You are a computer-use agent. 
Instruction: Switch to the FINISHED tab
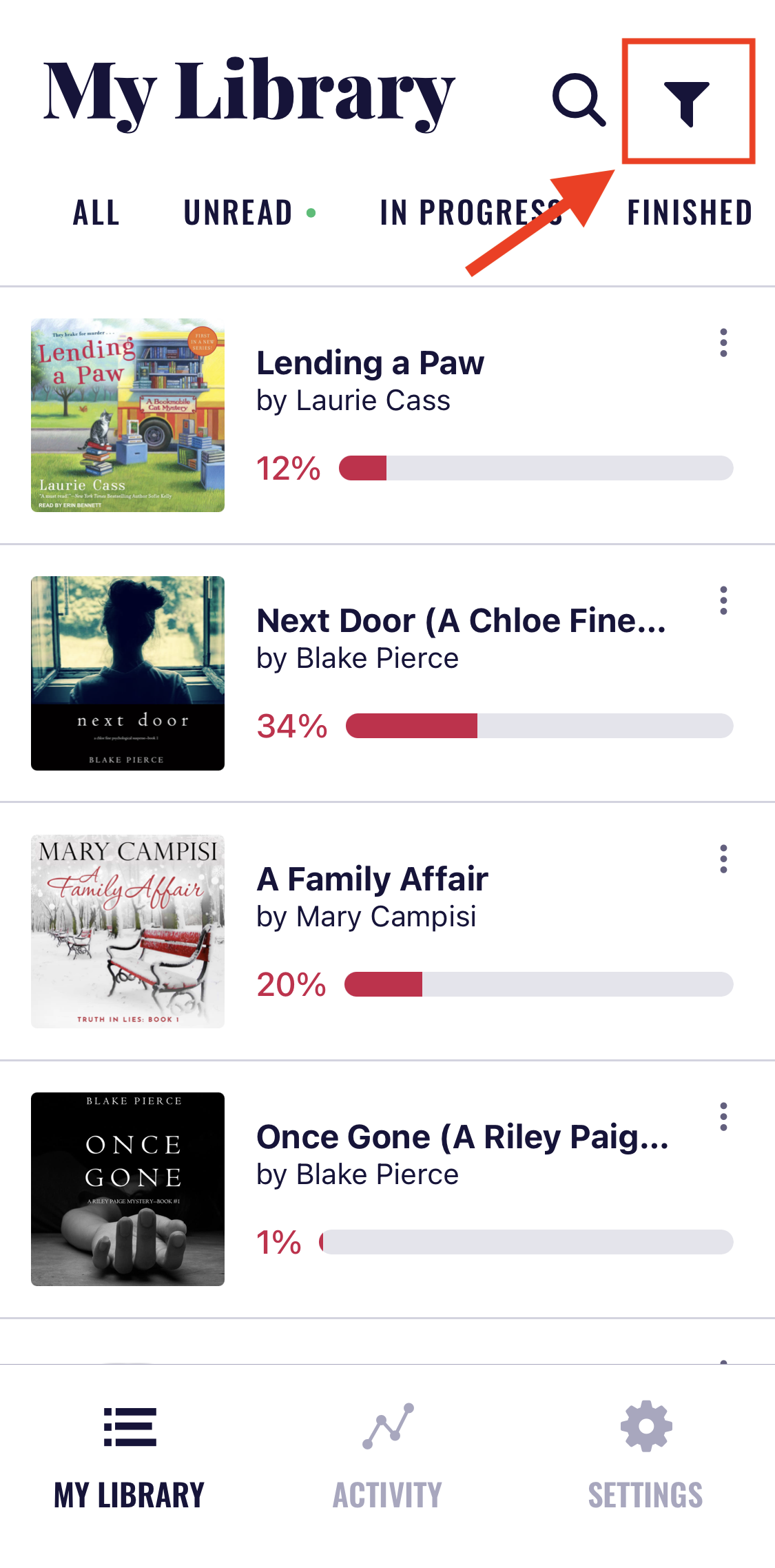[689, 212]
